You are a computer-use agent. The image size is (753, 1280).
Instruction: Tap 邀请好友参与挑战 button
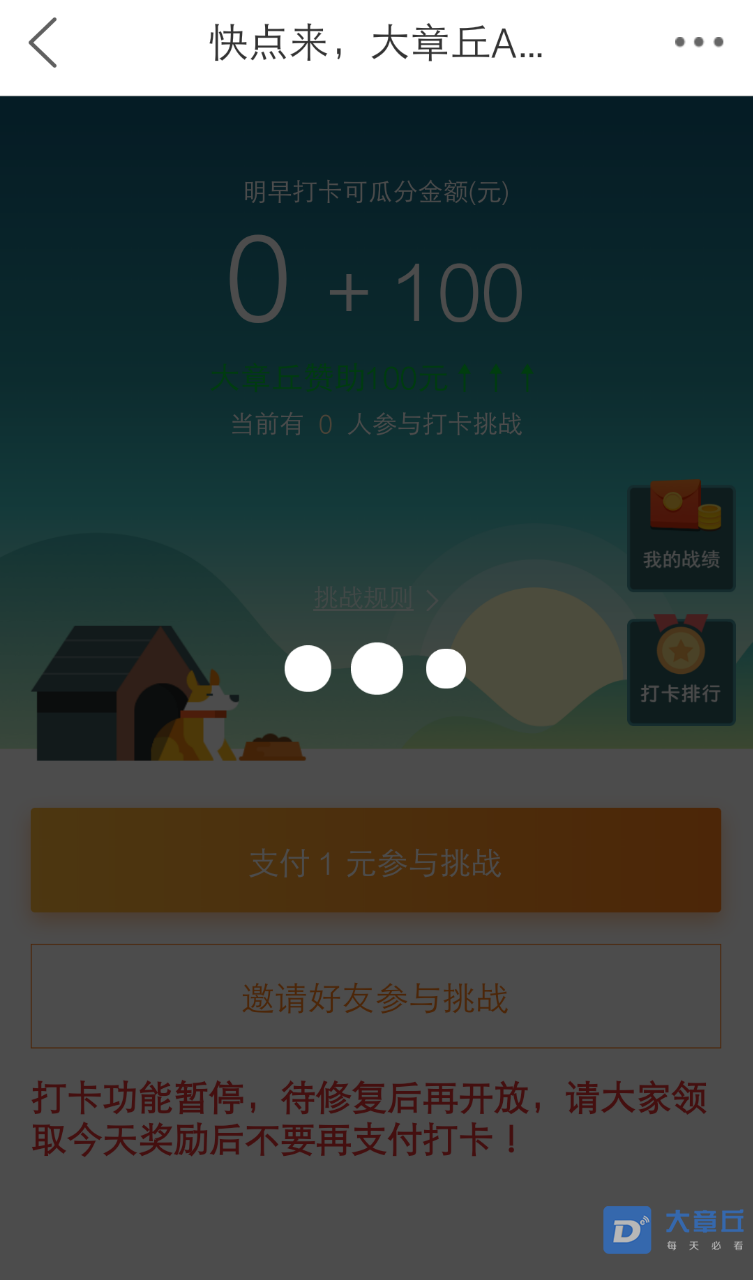tap(376, 996)
